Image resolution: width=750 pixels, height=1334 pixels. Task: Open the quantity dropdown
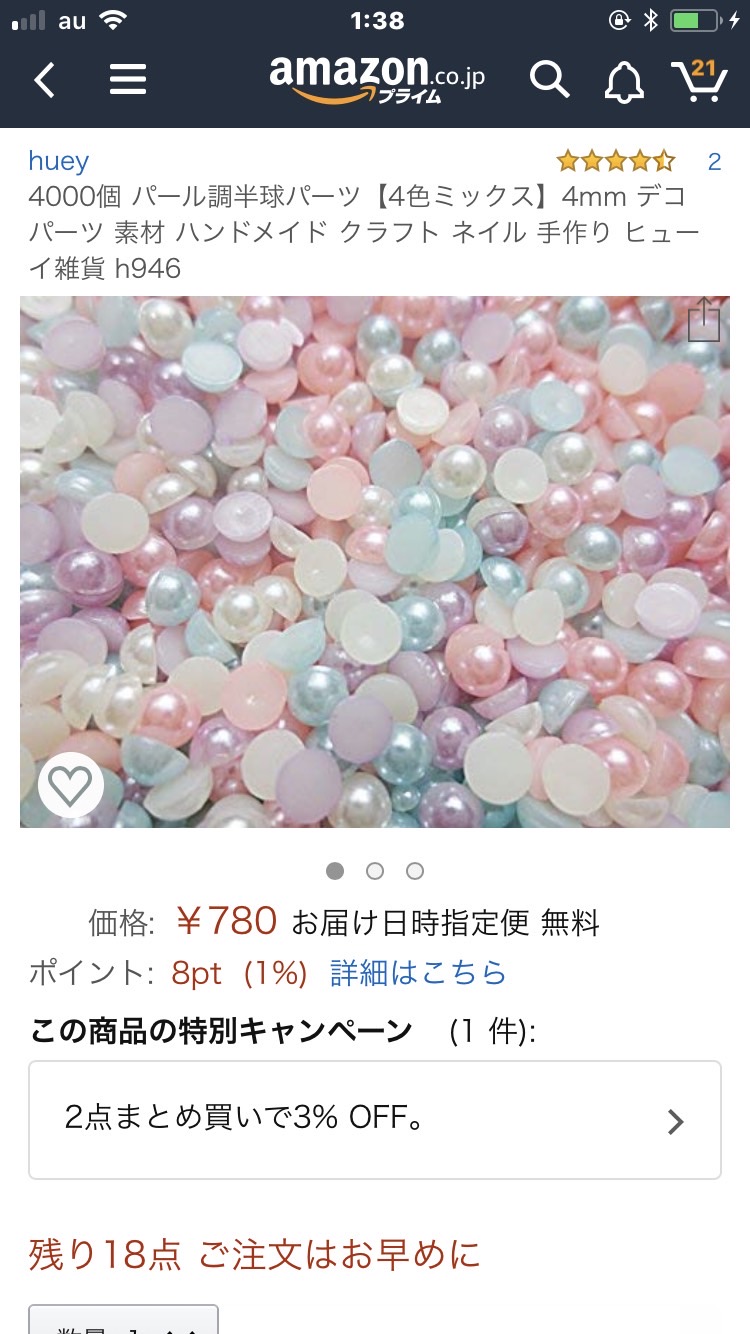(123, 1320)
